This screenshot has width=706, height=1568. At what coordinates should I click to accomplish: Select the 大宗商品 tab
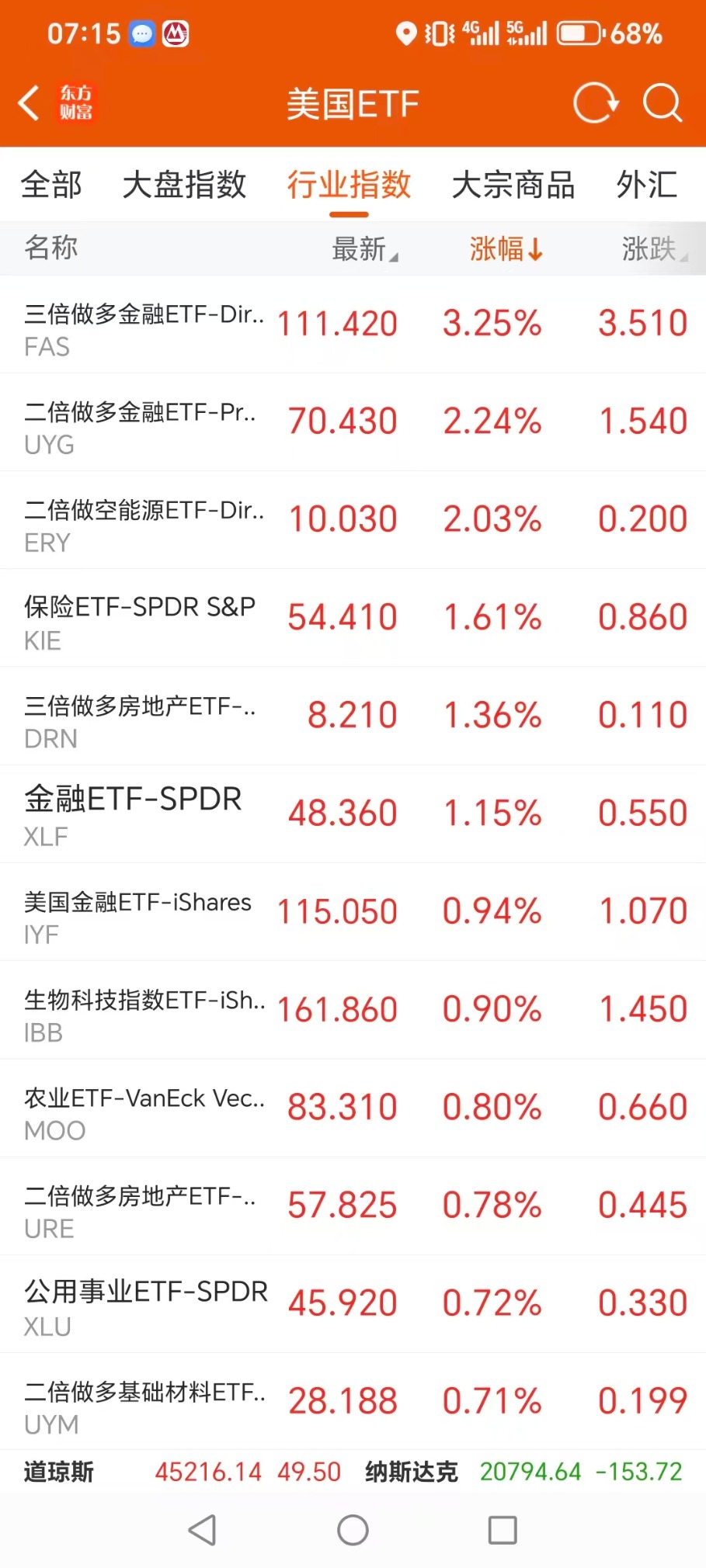(x=513, y=185)
